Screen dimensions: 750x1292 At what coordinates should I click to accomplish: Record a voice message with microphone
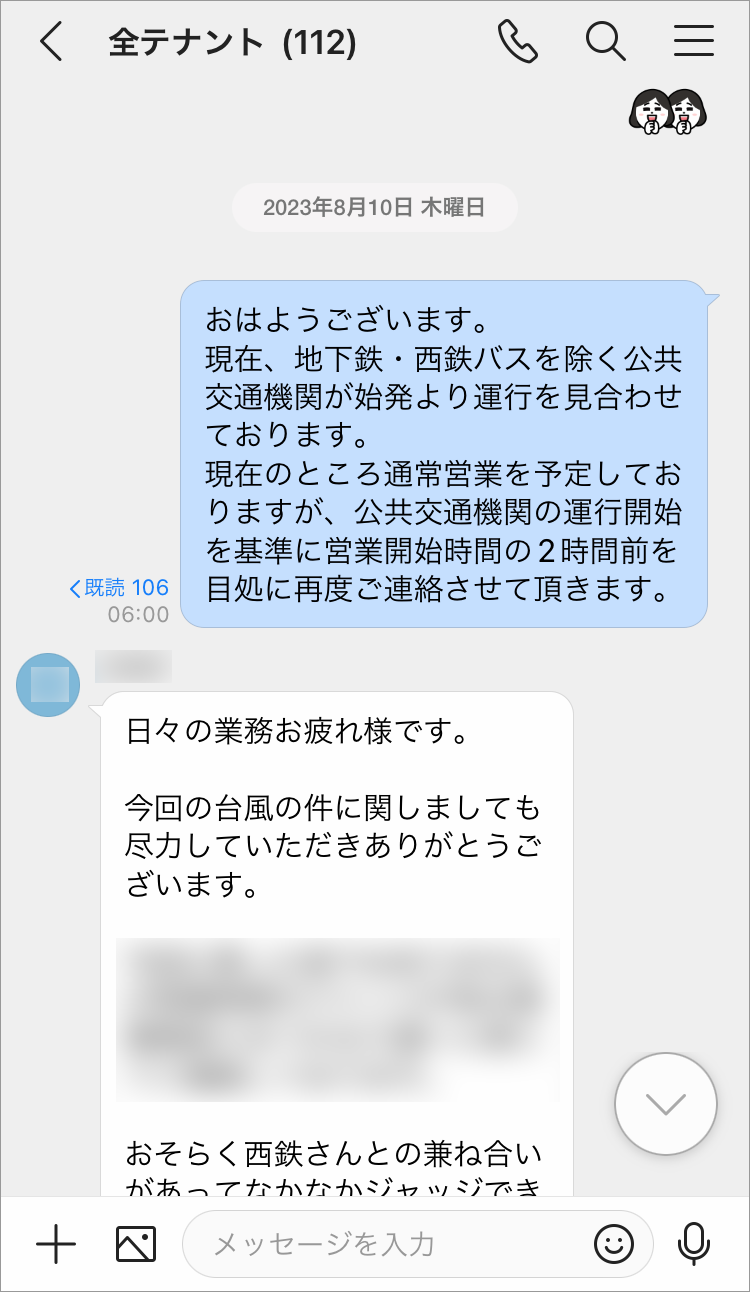tap(693, 1244)
